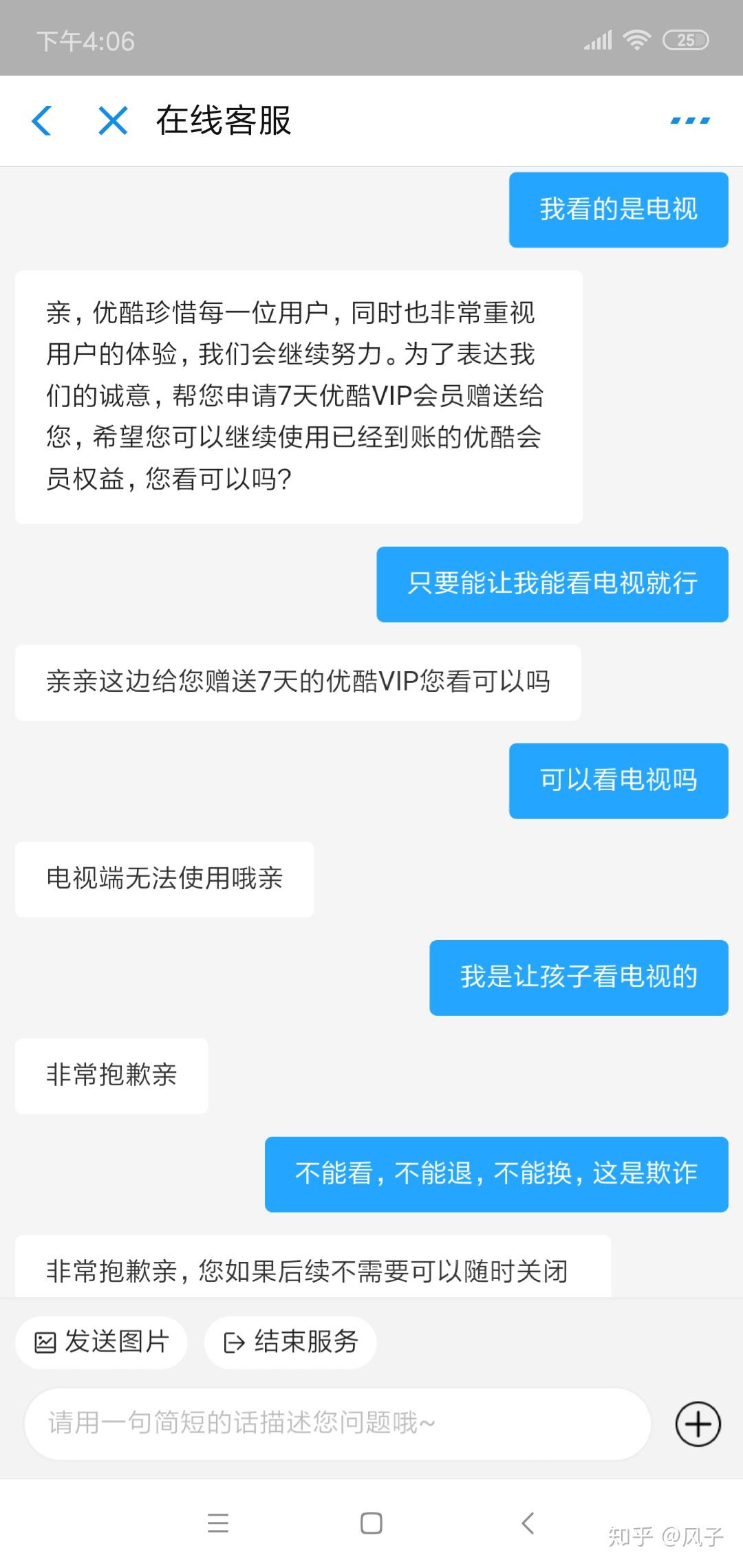
Task: Tap the 非常抱歉亲 message bubble
Action: click(111, 1076)
